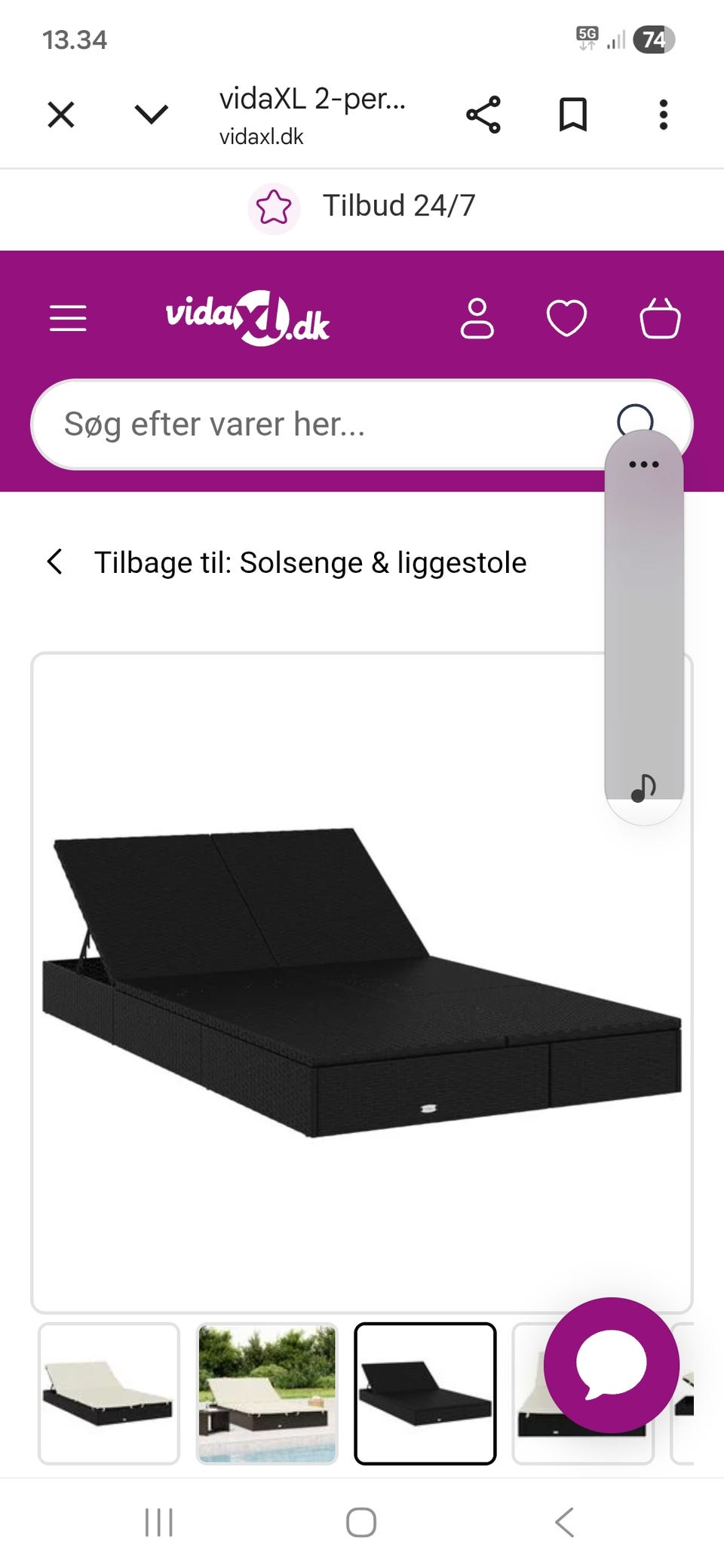Add this page to favorites with the heart
Image resolution: width=724 pixels, height=1568 pixels.
click(x=566, y=318)
